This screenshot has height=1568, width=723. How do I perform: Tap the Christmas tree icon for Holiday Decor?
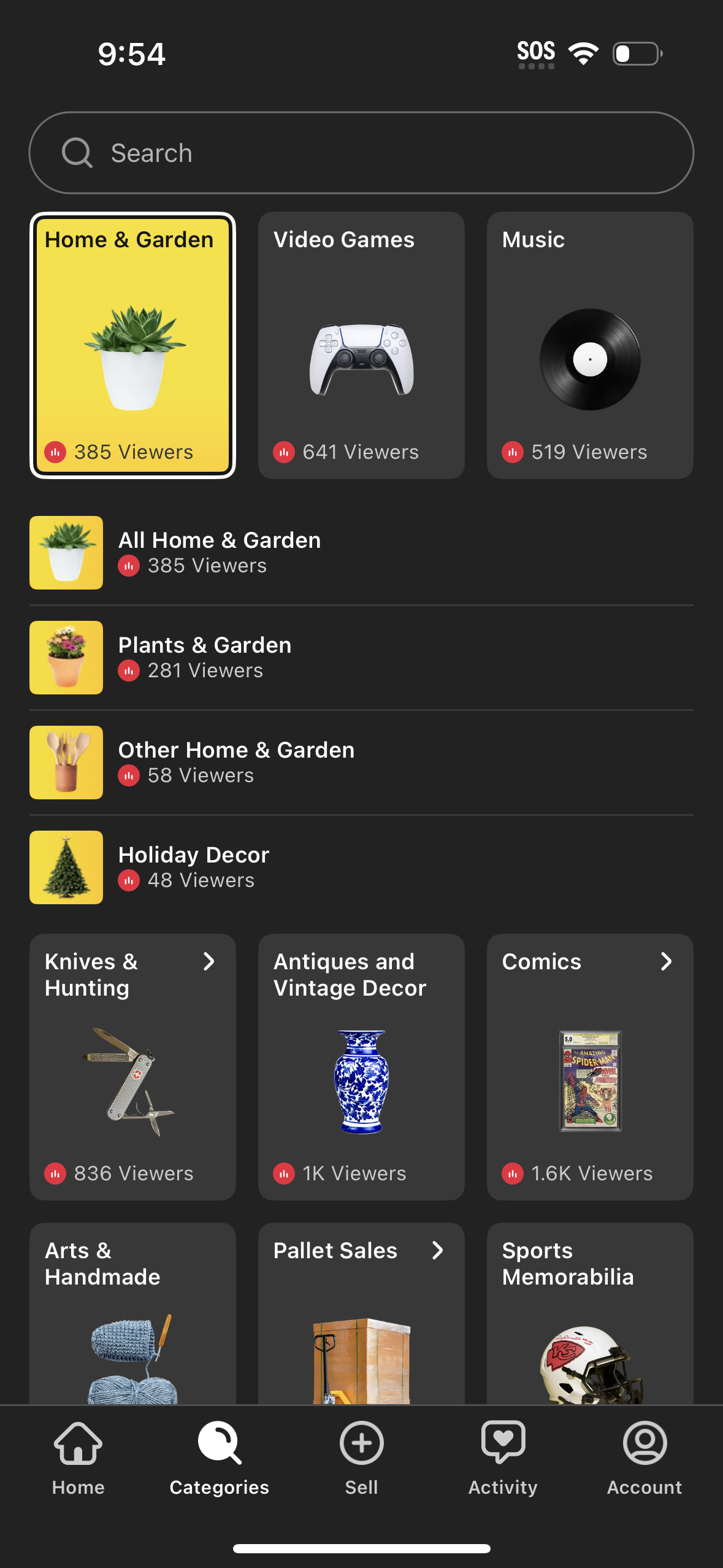tap(66, 867)
